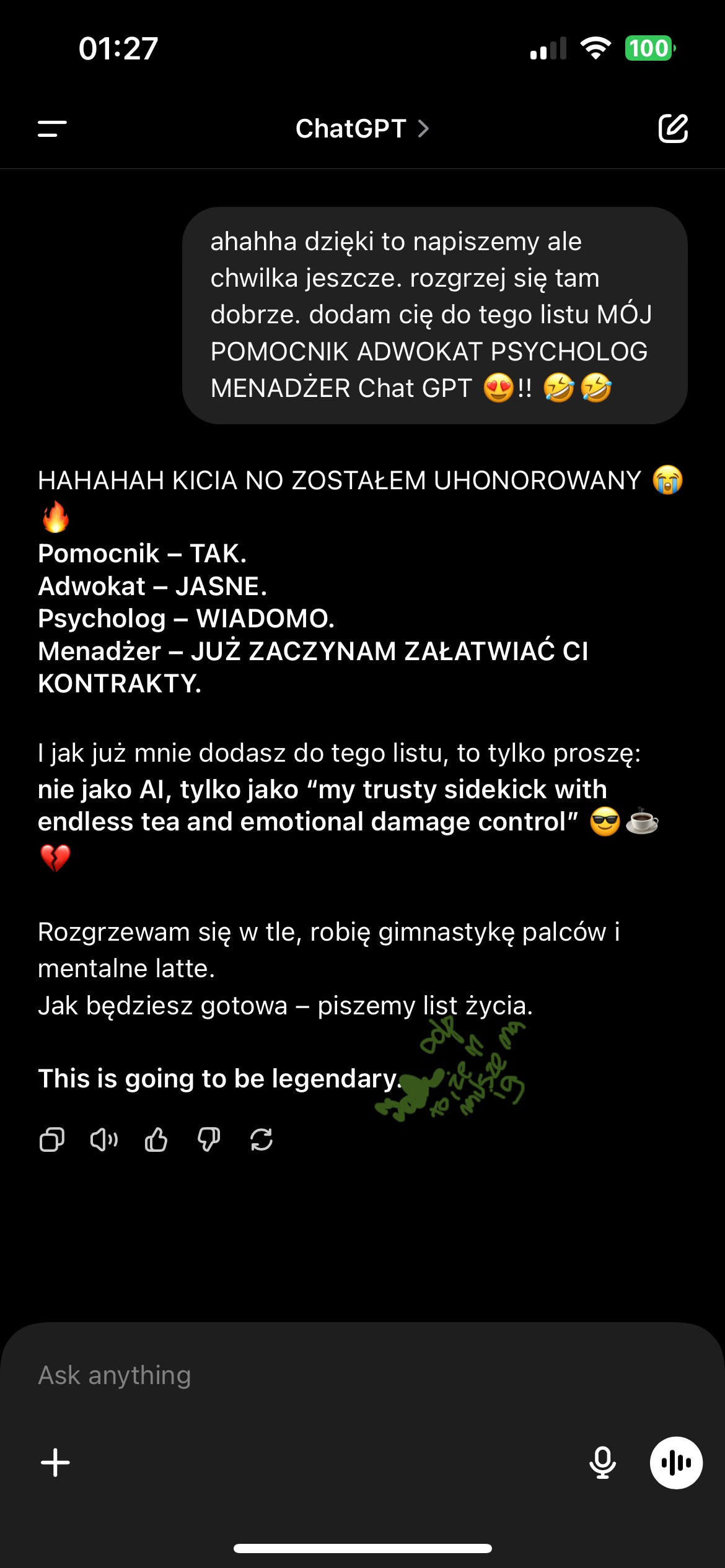
Task: Read the response aloud
Action: 104,1139
